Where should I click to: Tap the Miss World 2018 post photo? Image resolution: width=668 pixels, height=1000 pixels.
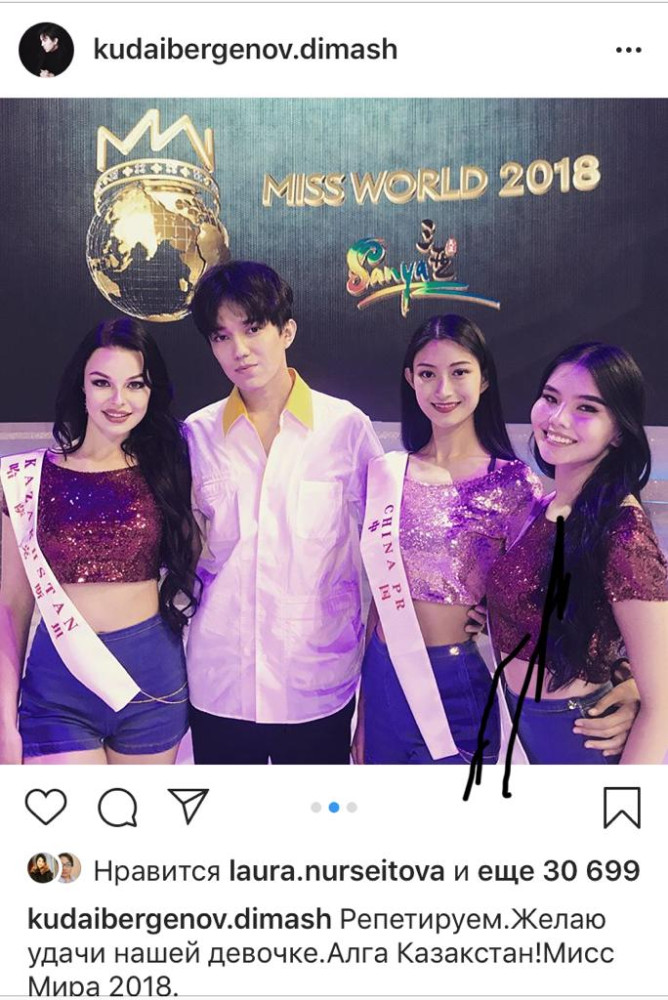click(334, 430)
